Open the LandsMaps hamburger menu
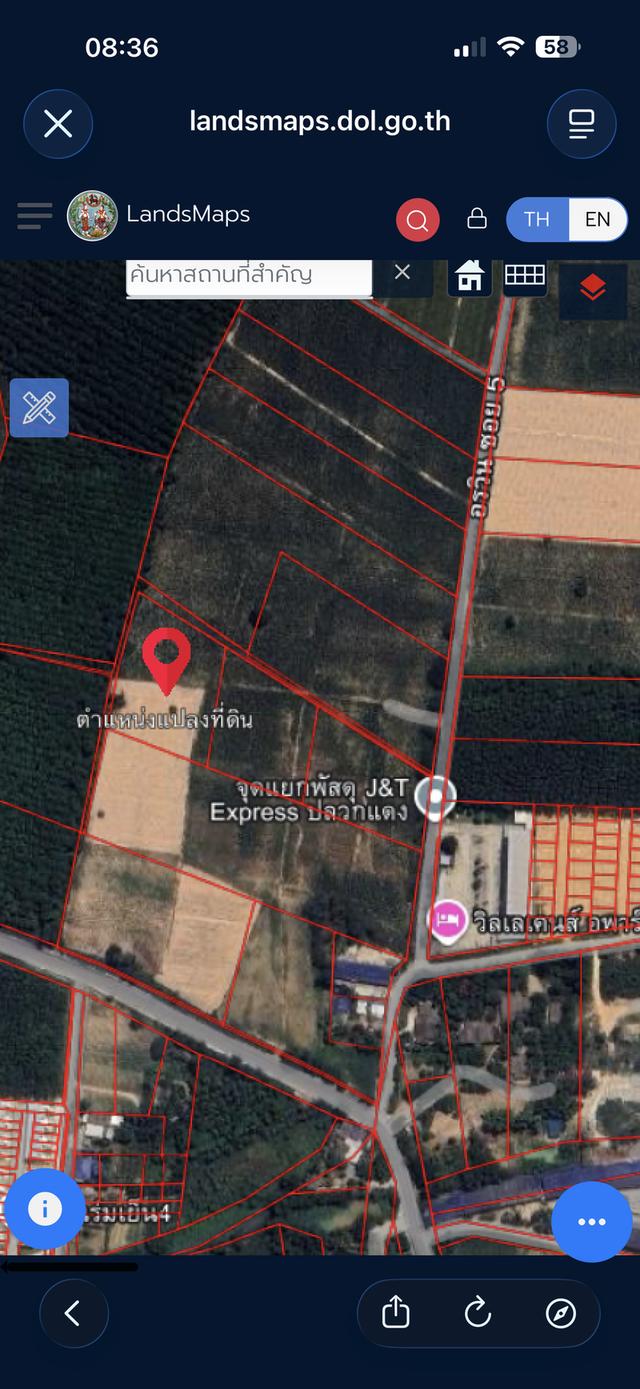The height and width of the screenshot is (1389, 640). click(35, 215)
